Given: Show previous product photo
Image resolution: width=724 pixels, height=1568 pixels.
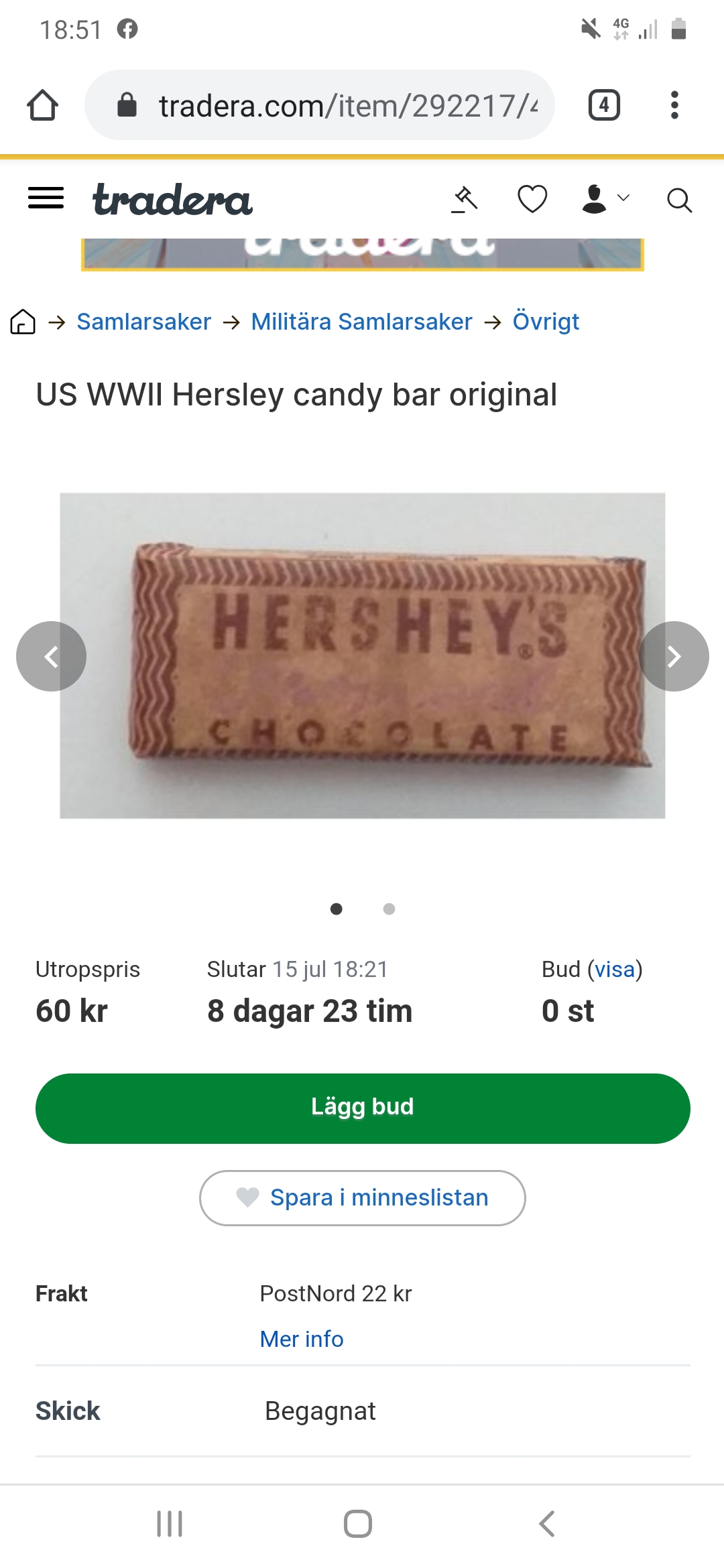Looking at the screenshot, I should pos(51,657).
